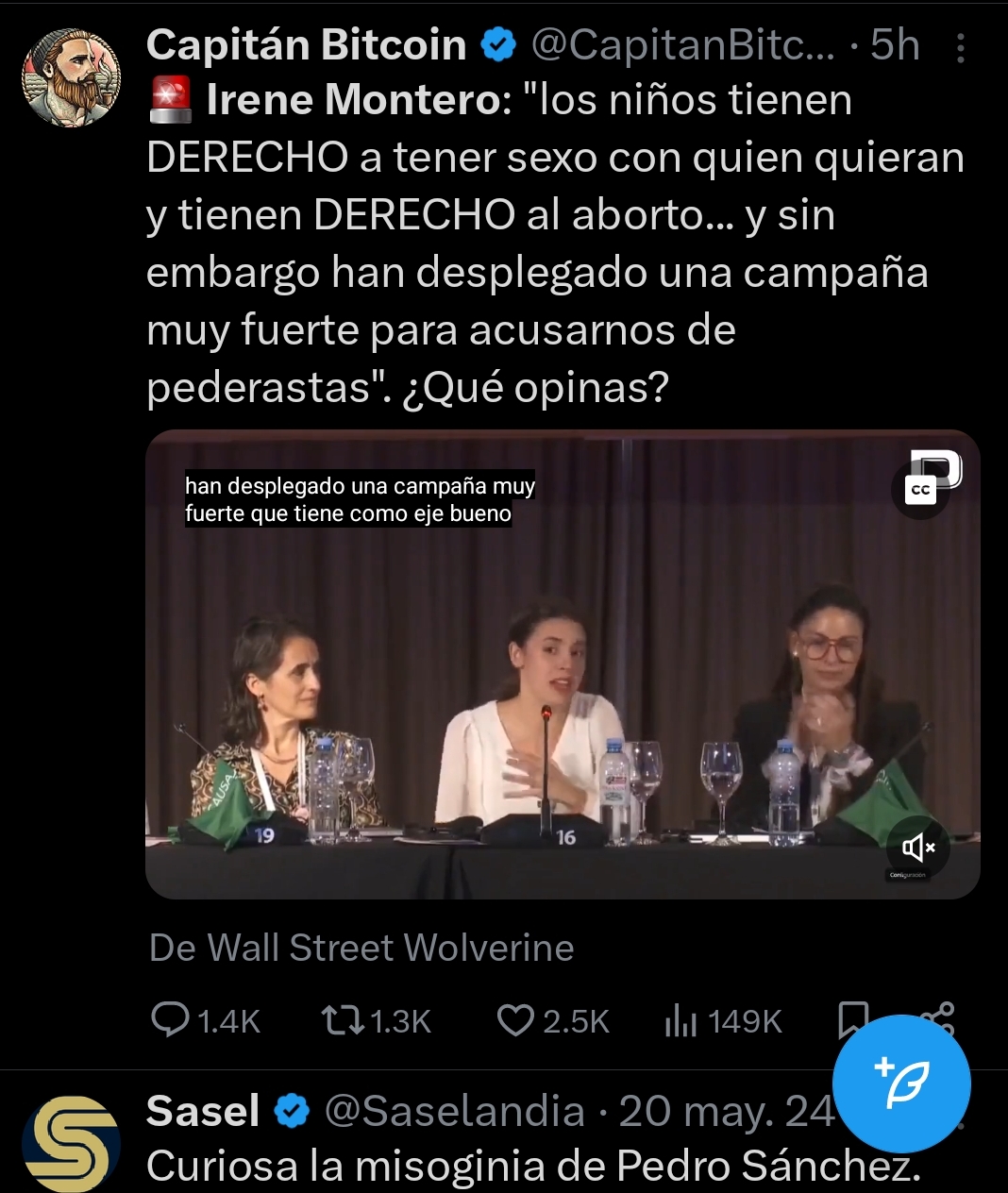Reply to Capitán Bitcoin's post
1008x1193 pixels.
(171, 1020)
